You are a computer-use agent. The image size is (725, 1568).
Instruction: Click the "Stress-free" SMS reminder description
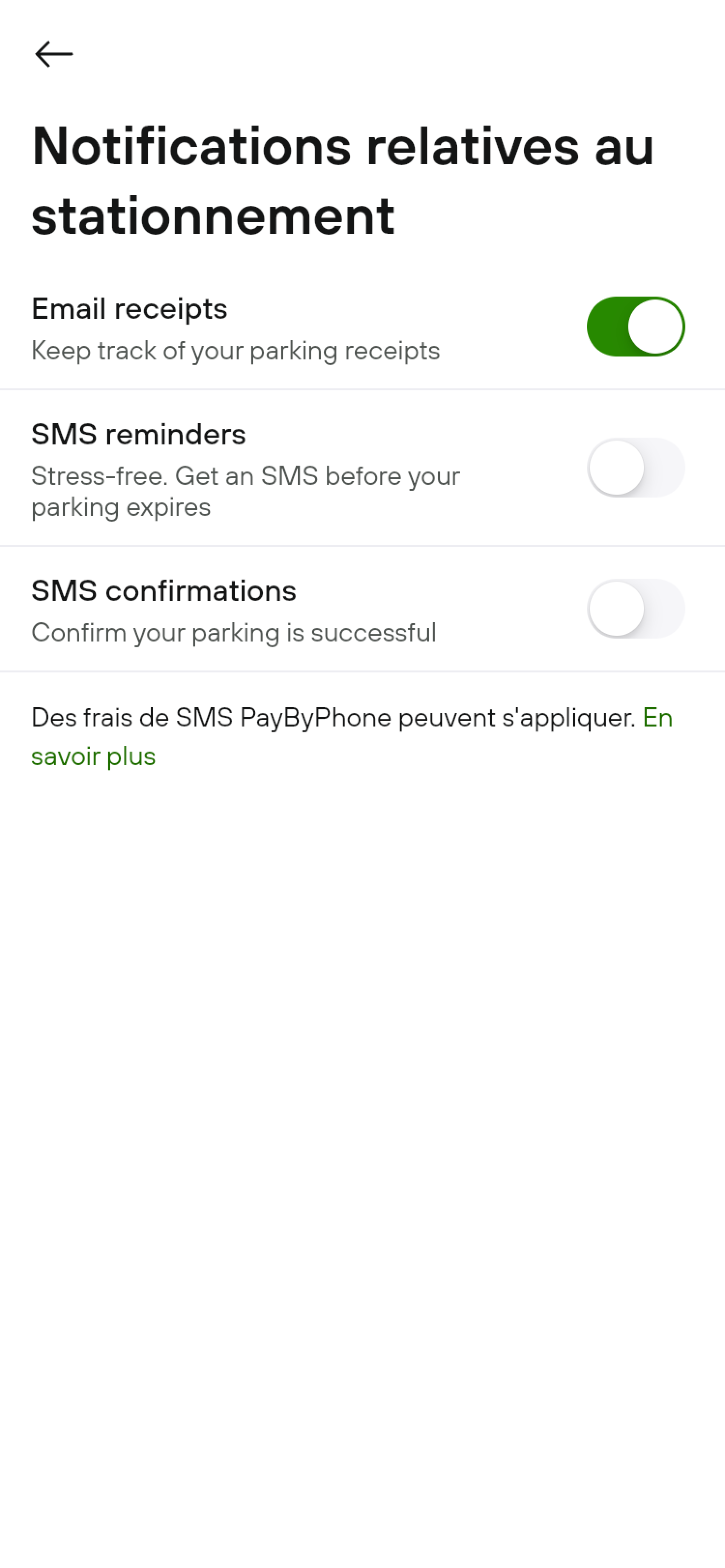coord(246,491)
